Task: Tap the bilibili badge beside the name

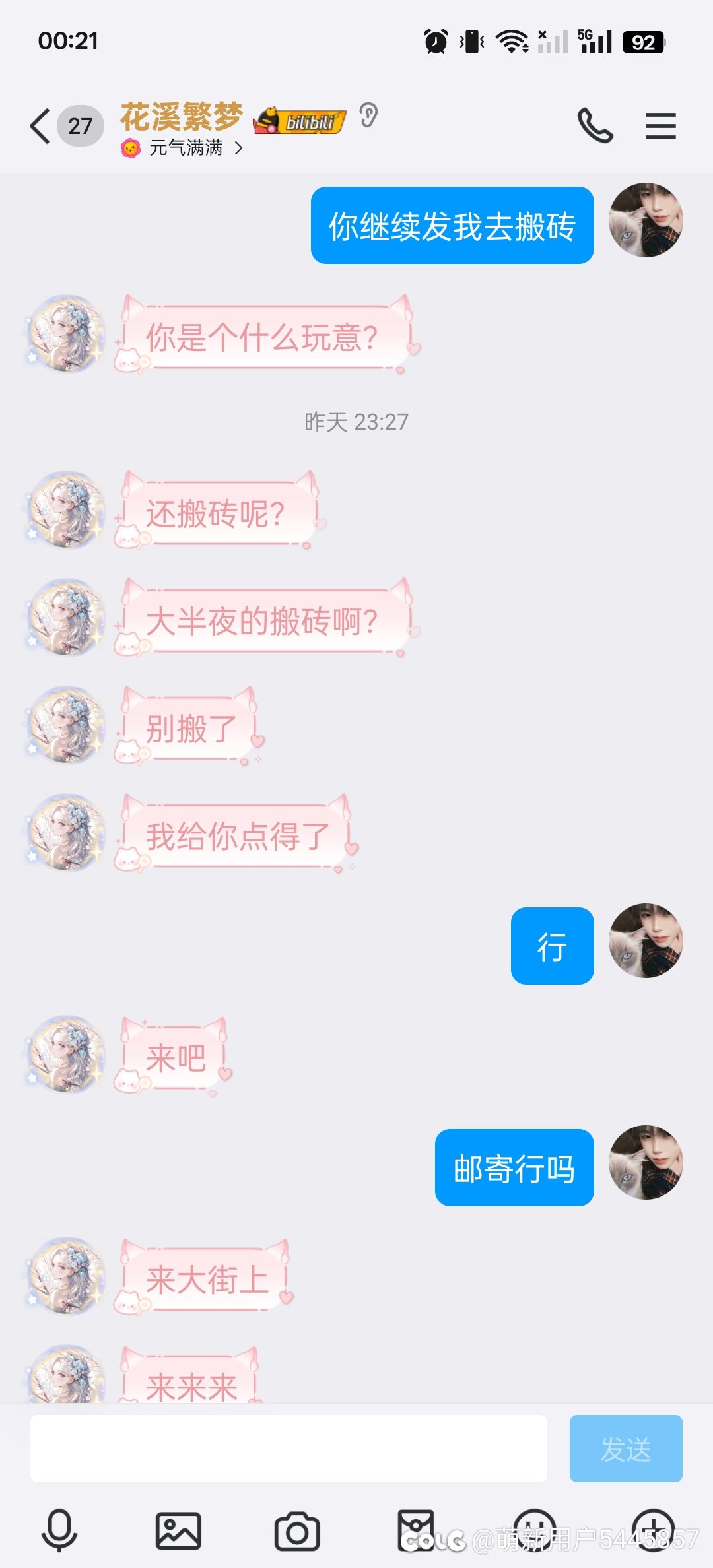Action: pyautogui.click(x=300, y=121)
